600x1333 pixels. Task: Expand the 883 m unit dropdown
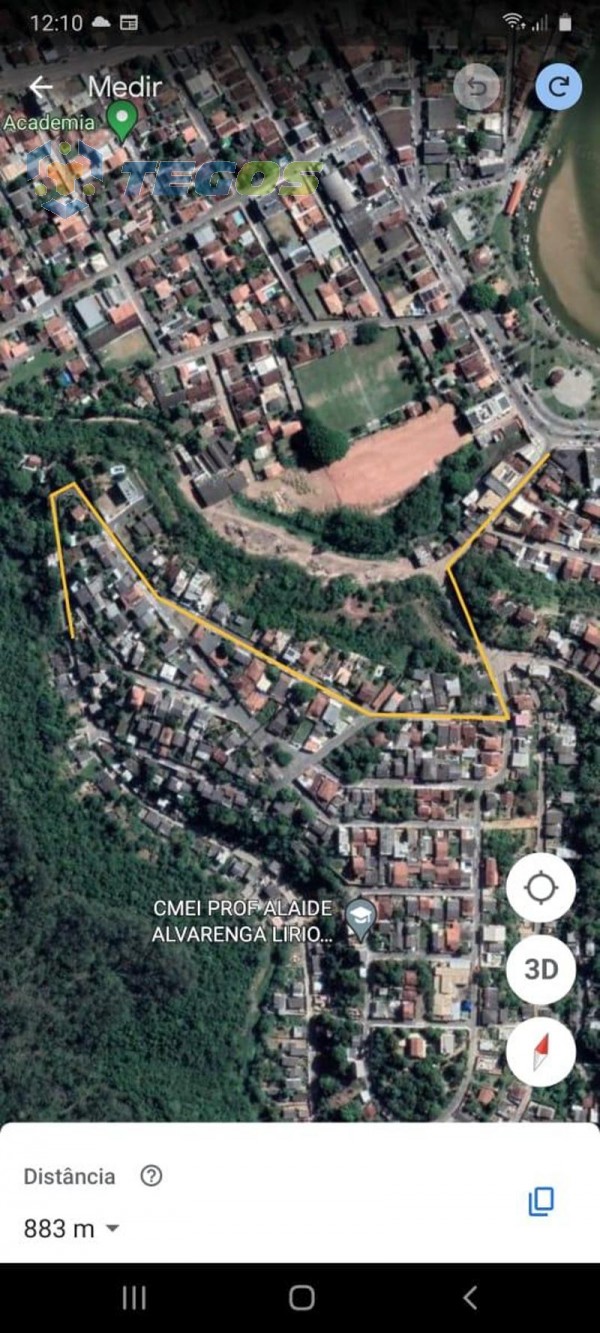click(112, 1228)
